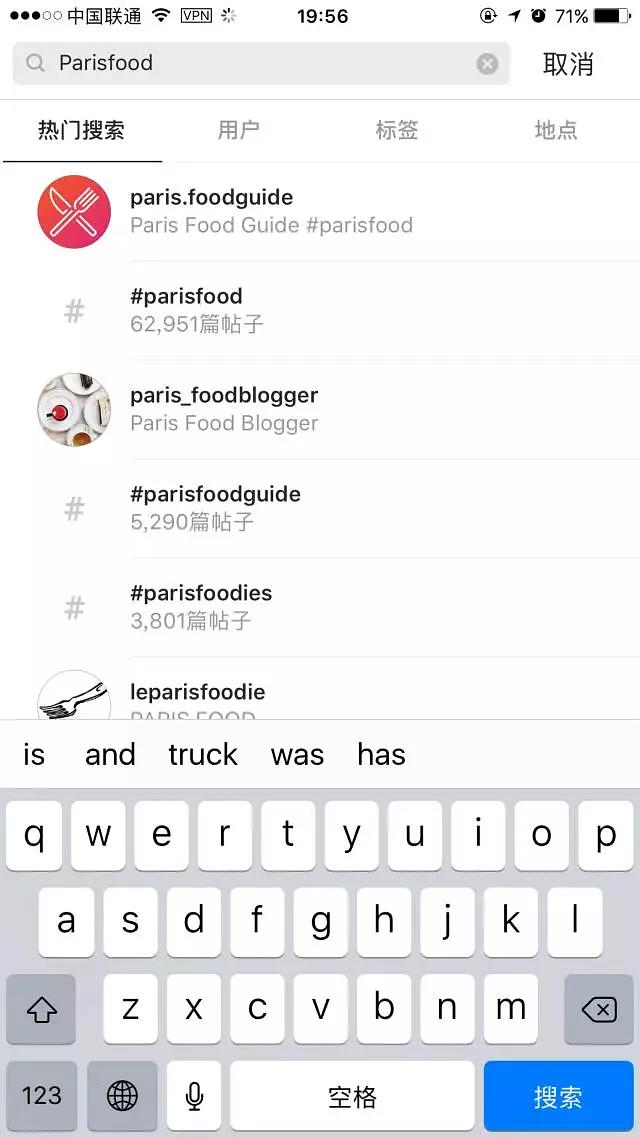Switch to the 地点 tab

[x=555, y=131]
